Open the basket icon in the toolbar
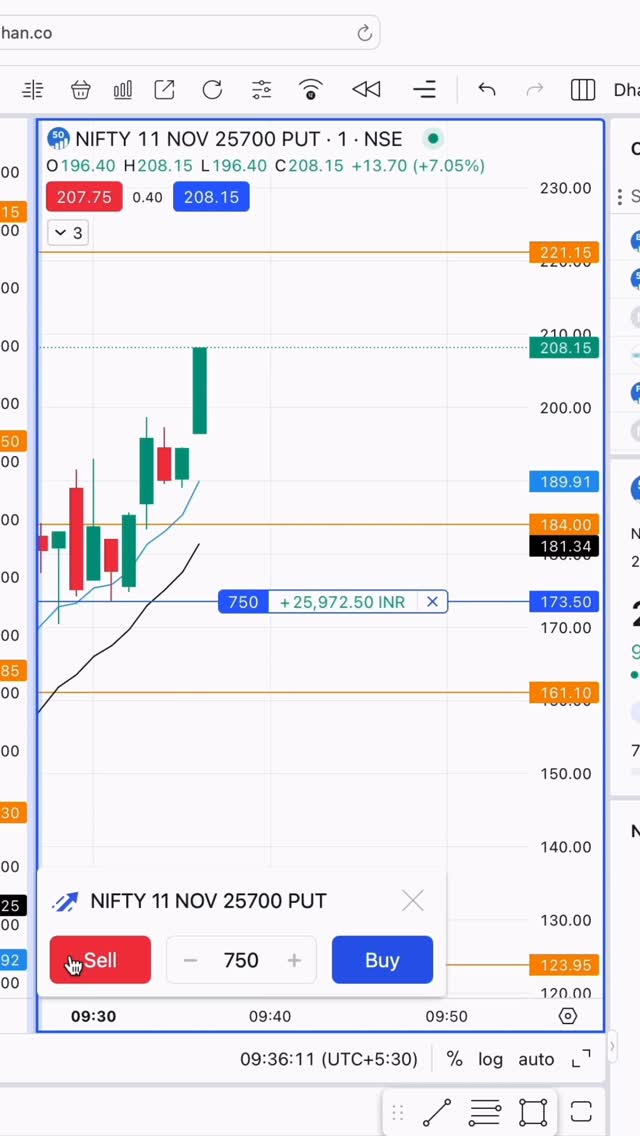The width and height of the screenshot is (640, 1136). coord(80,90)
